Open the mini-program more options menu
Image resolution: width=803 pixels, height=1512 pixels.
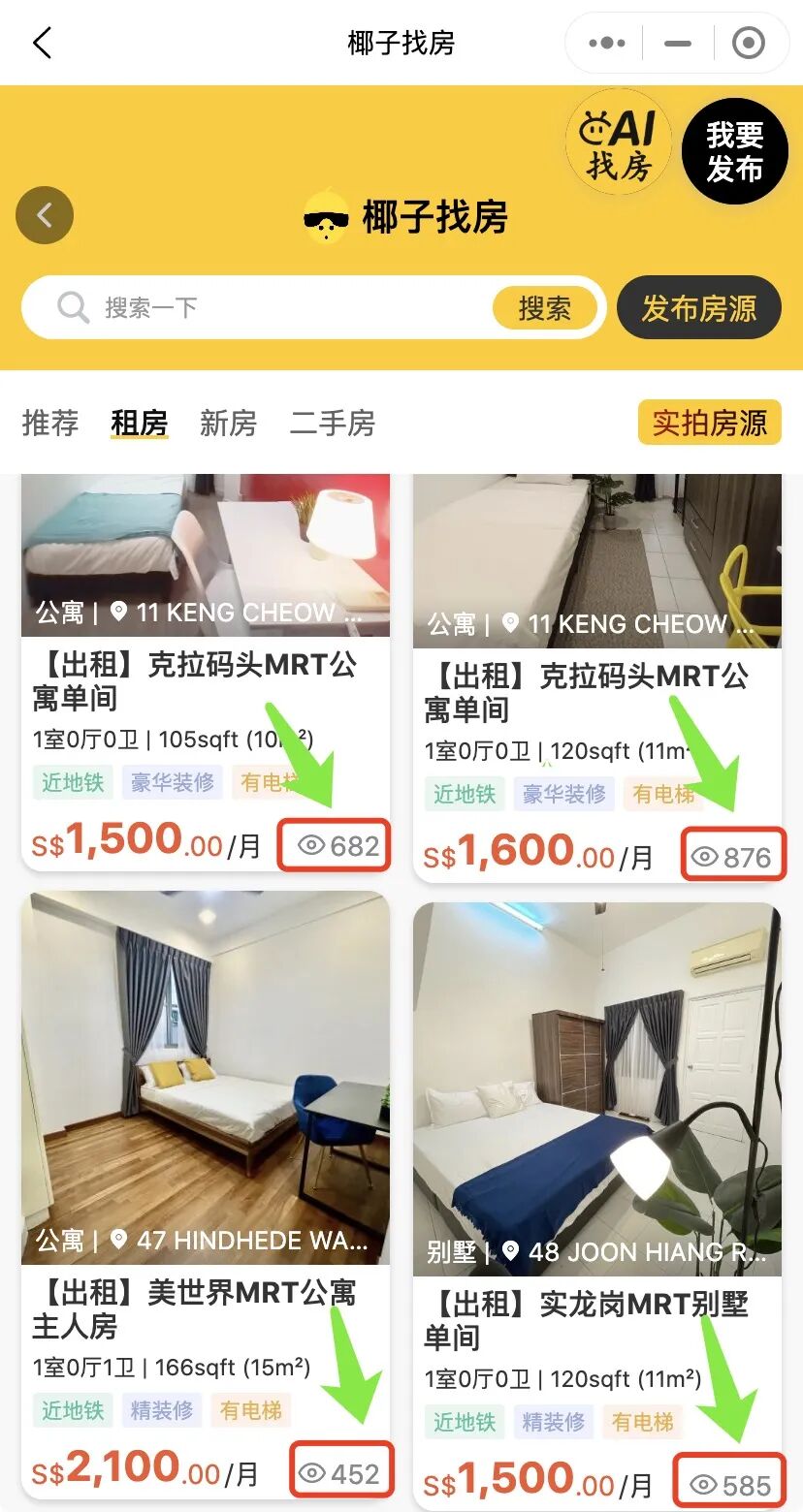607,44
